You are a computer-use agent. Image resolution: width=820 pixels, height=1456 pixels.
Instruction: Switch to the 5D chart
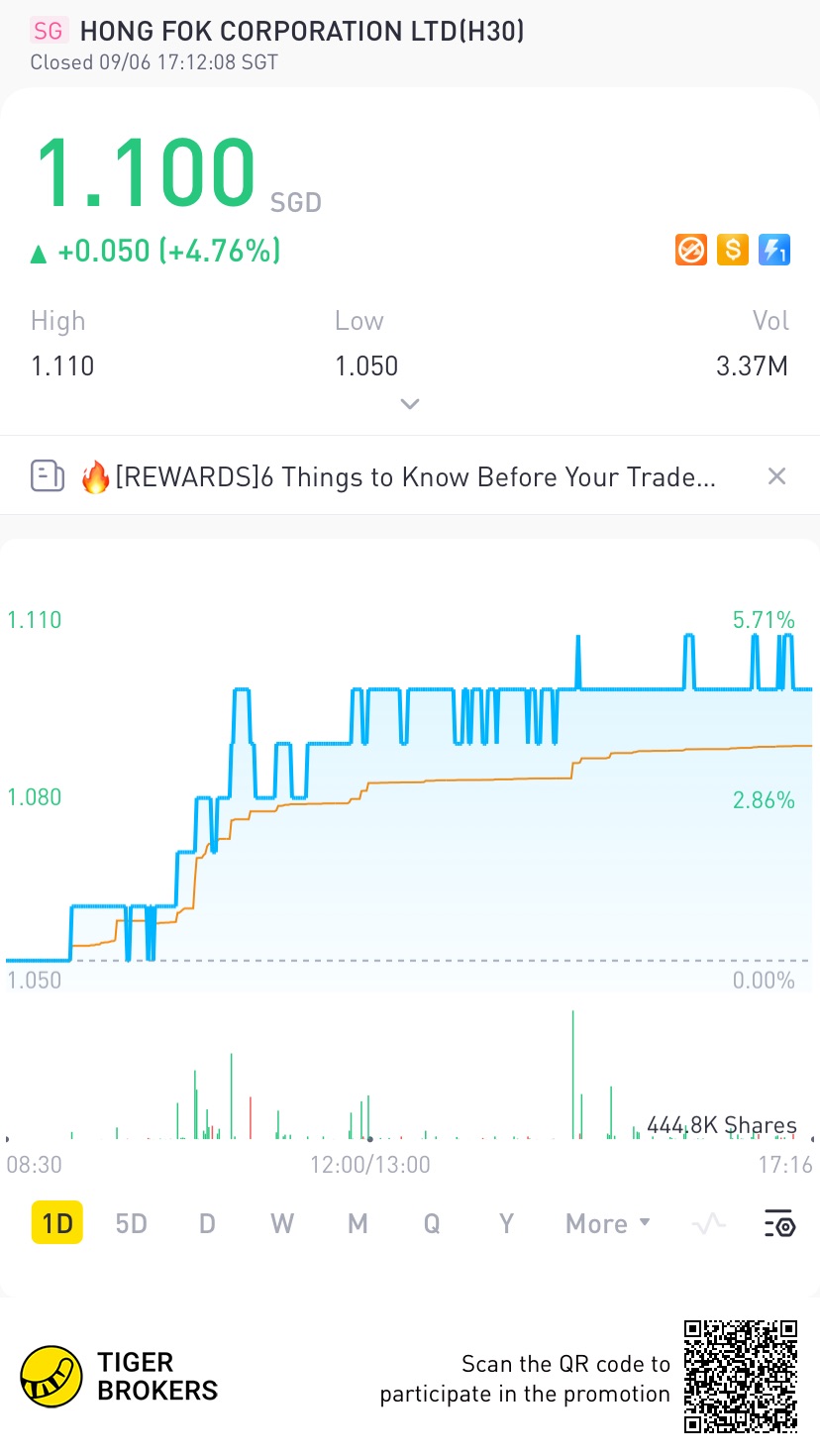(x=131, y=1223)
